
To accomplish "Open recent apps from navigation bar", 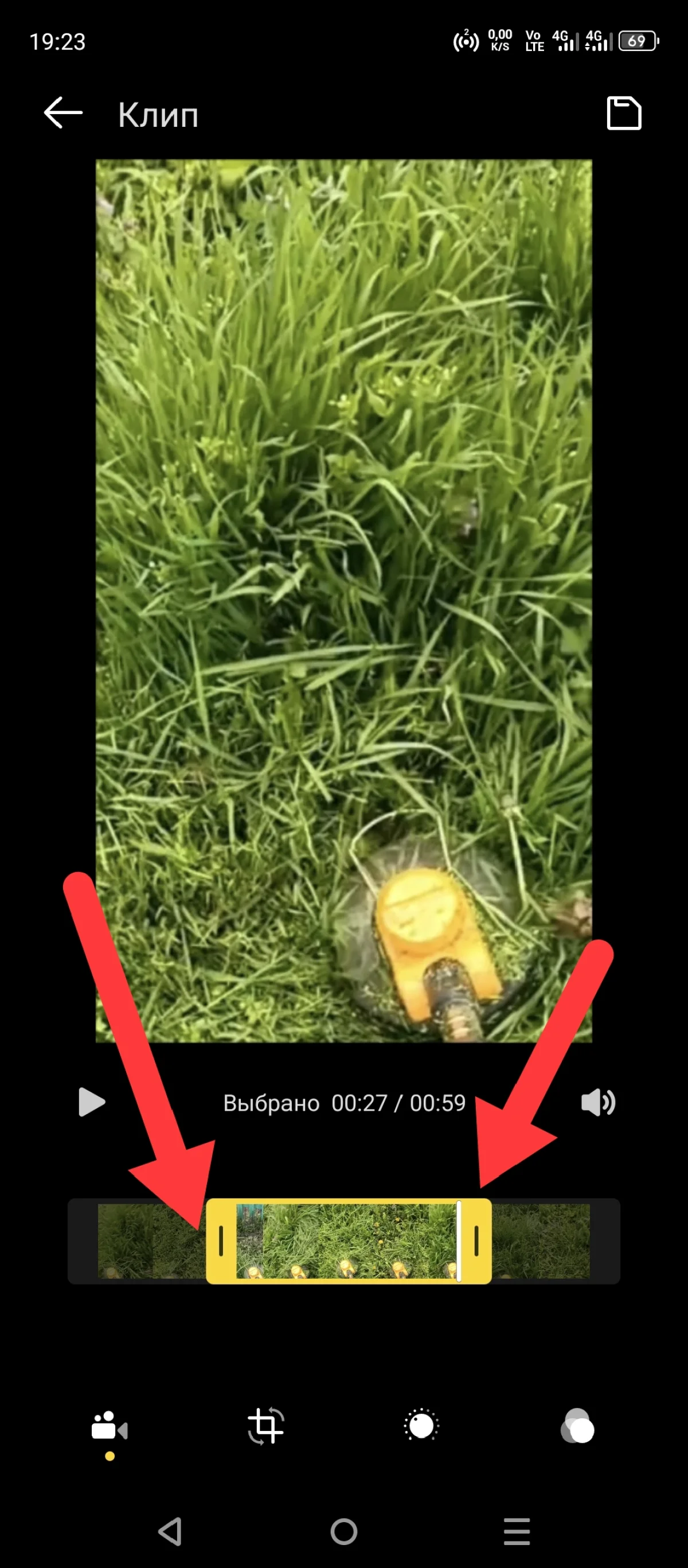I will tap(517, 1531).
